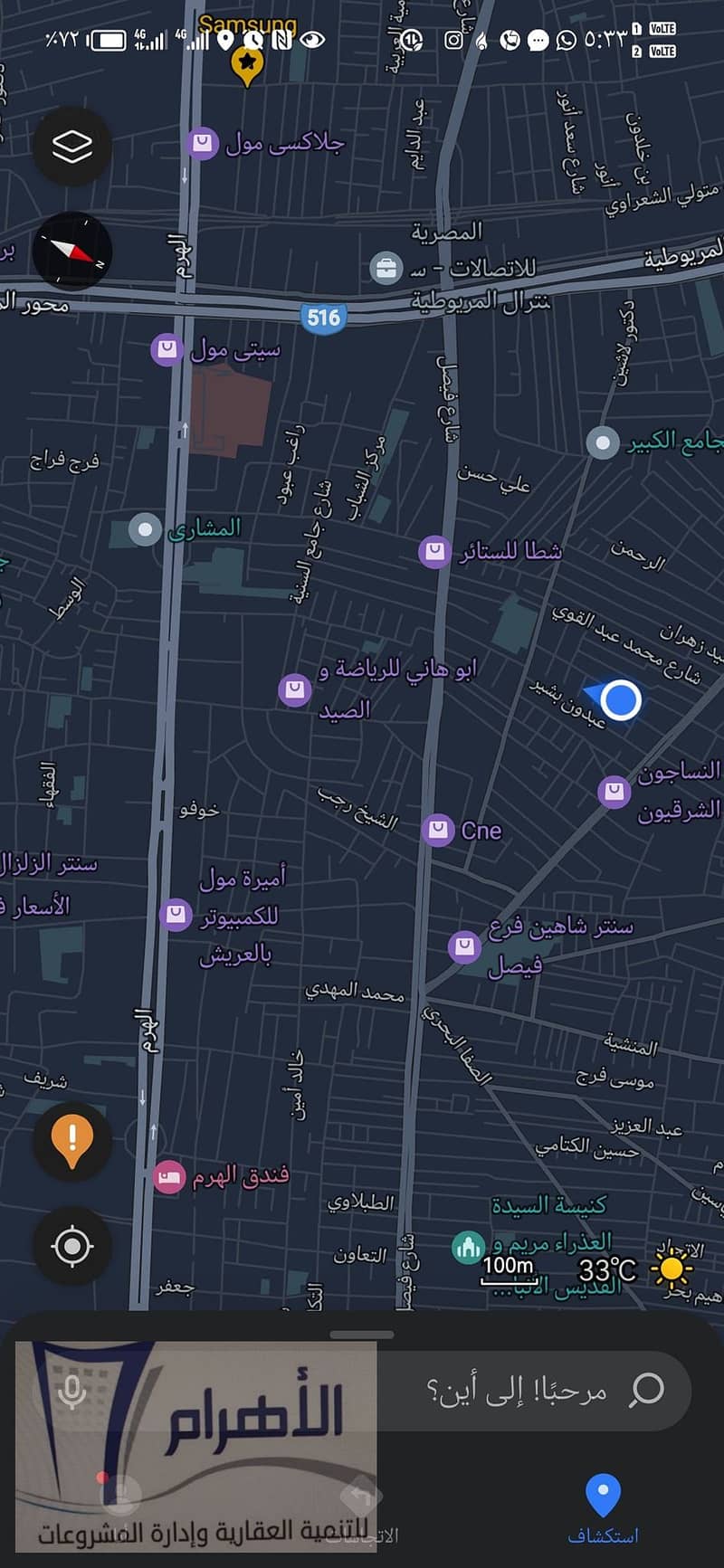Switch to the استكشاف tab
724x1568 pixels.
point(603,1508)
